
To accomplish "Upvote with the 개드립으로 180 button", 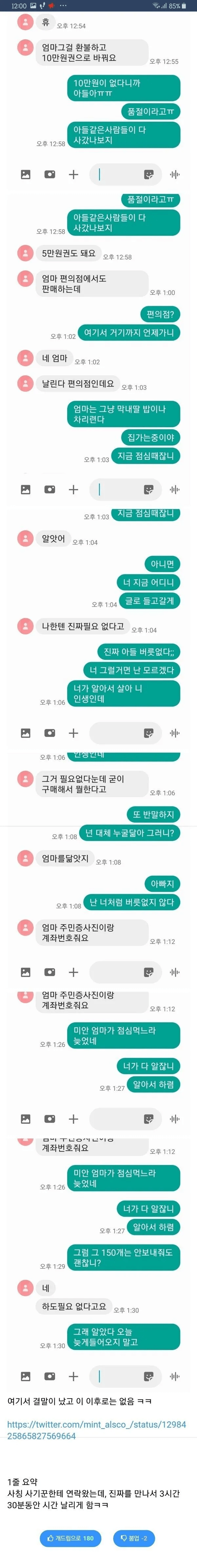I will point(70,1538).
